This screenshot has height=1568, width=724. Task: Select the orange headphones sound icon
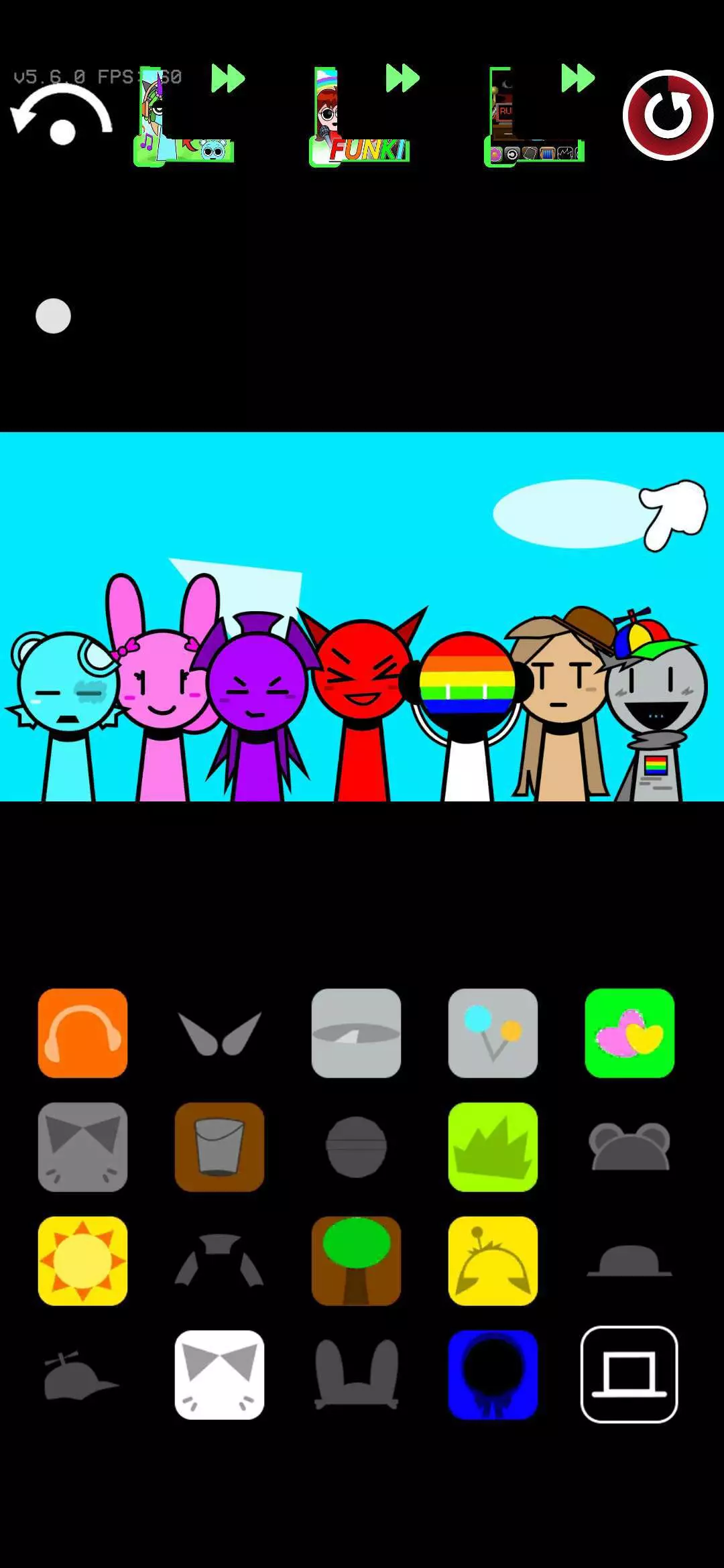[x=82, y=1033]
